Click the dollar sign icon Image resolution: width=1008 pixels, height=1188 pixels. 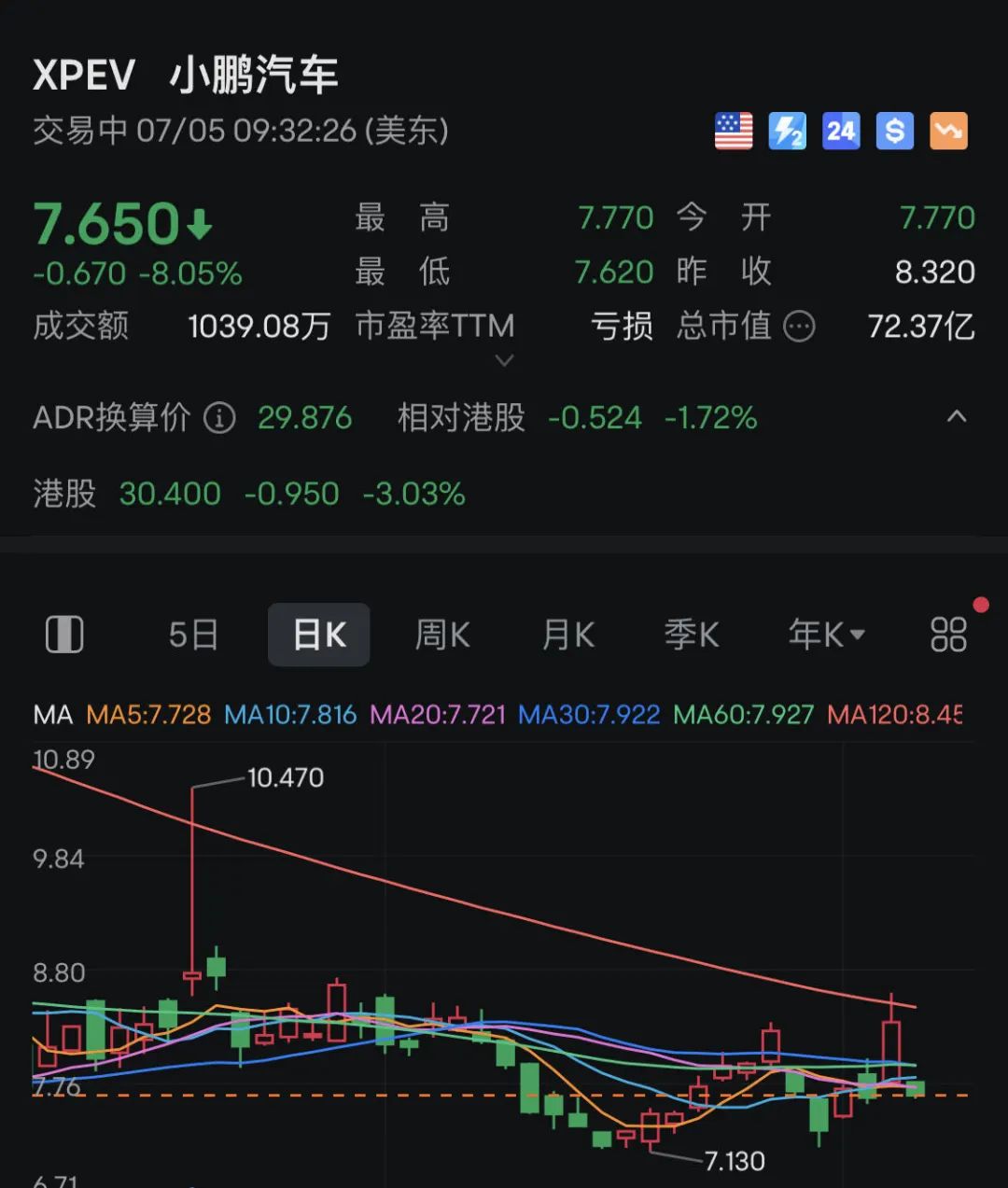[894, 131]
